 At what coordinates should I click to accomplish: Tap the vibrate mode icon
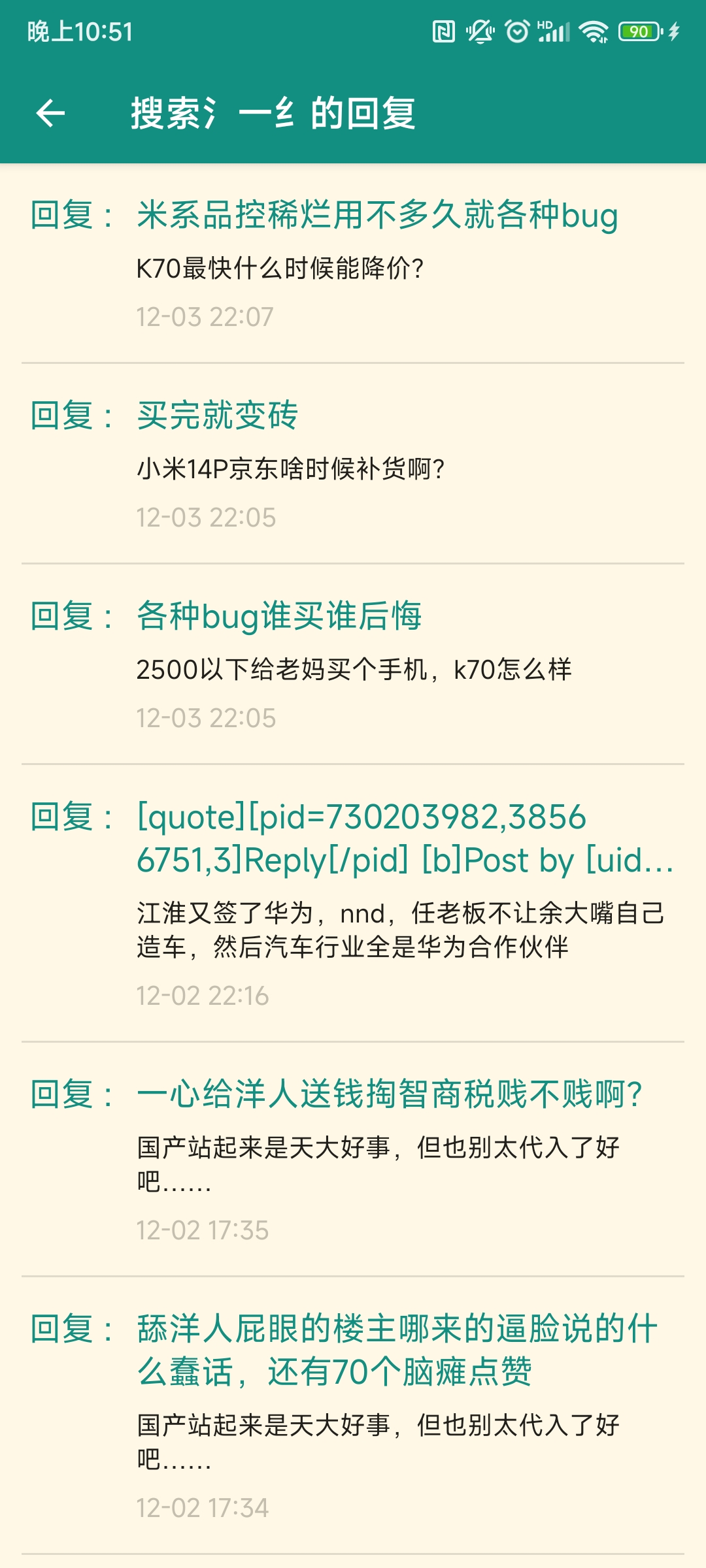pyautogui.click(x=479, y=31)
